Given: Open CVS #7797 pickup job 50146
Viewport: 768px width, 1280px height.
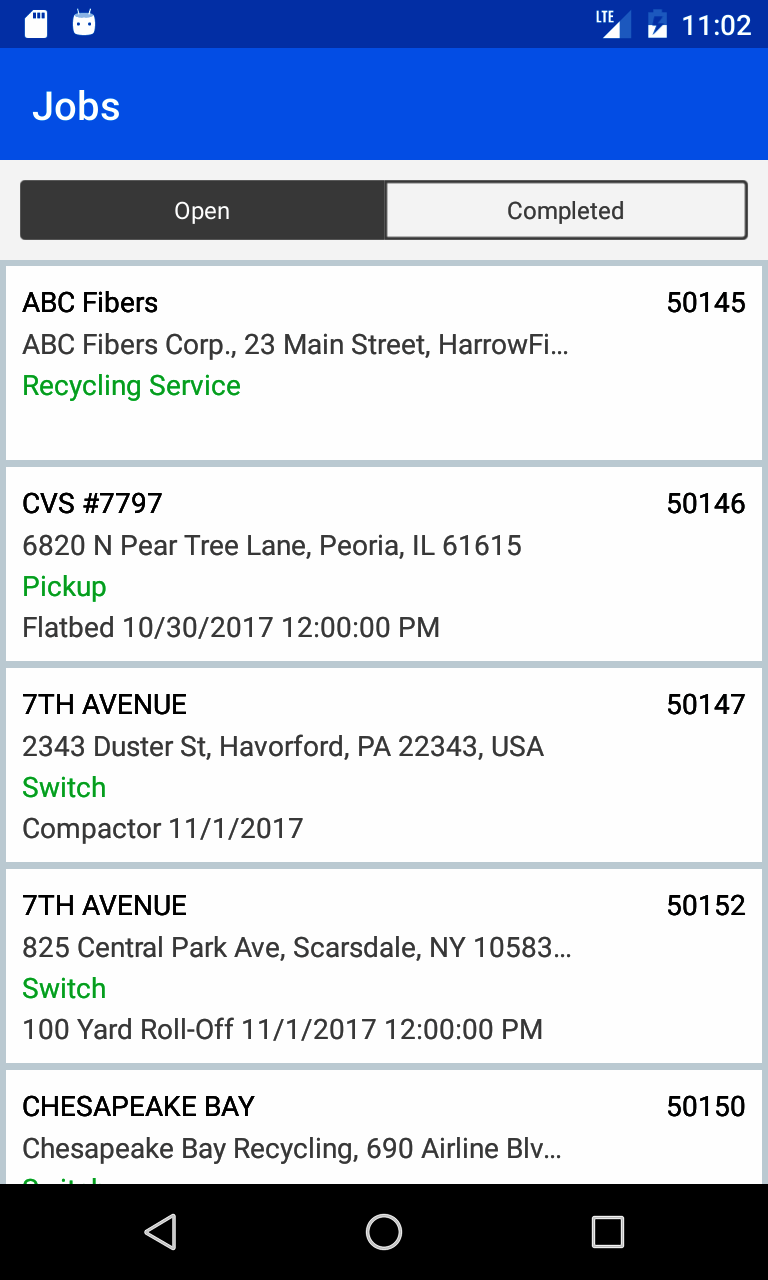Looking at the screenshot, I should (384, 564).
